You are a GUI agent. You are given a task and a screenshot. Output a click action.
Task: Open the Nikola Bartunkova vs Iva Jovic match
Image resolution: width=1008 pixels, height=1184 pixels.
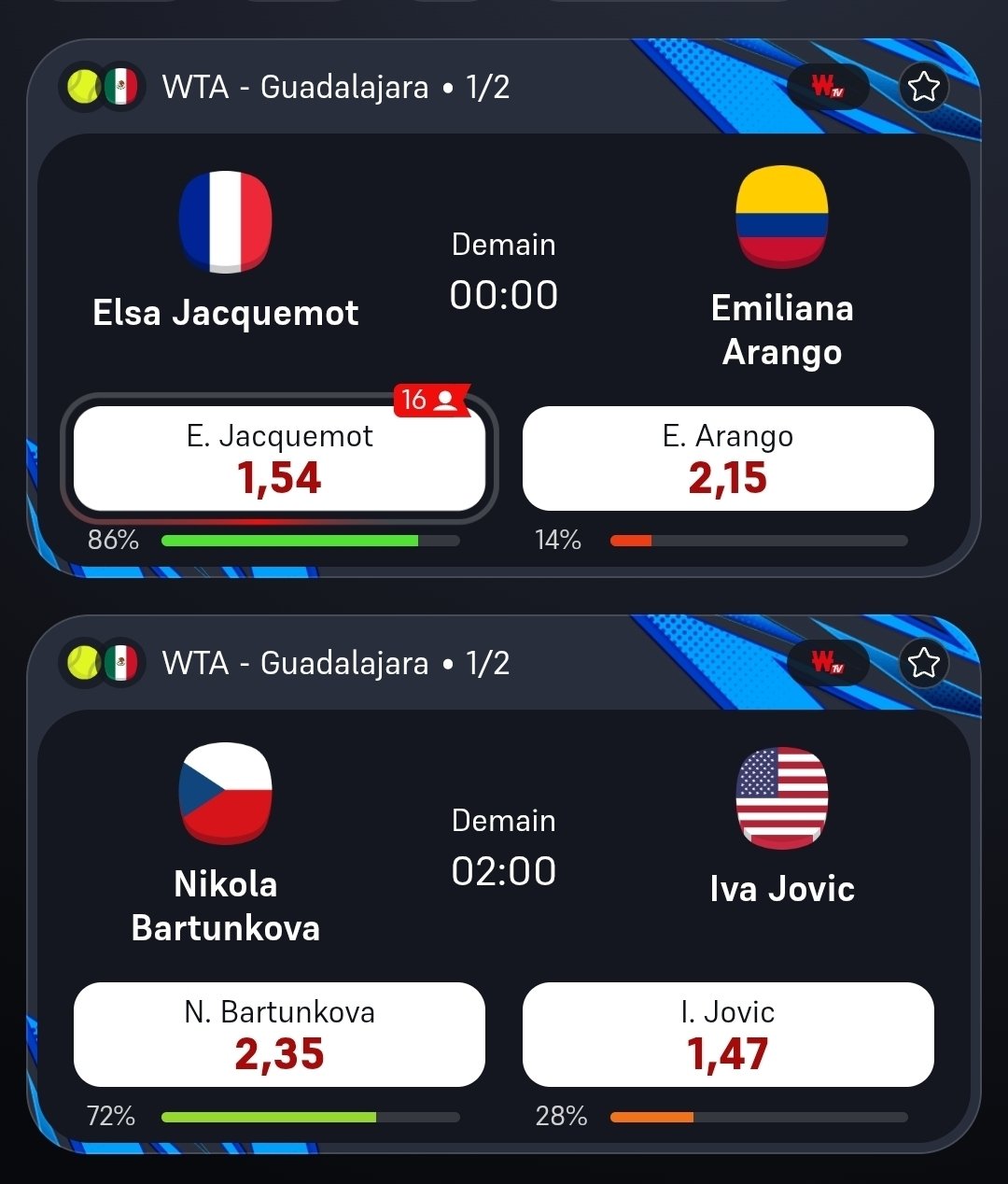[503, 847]
